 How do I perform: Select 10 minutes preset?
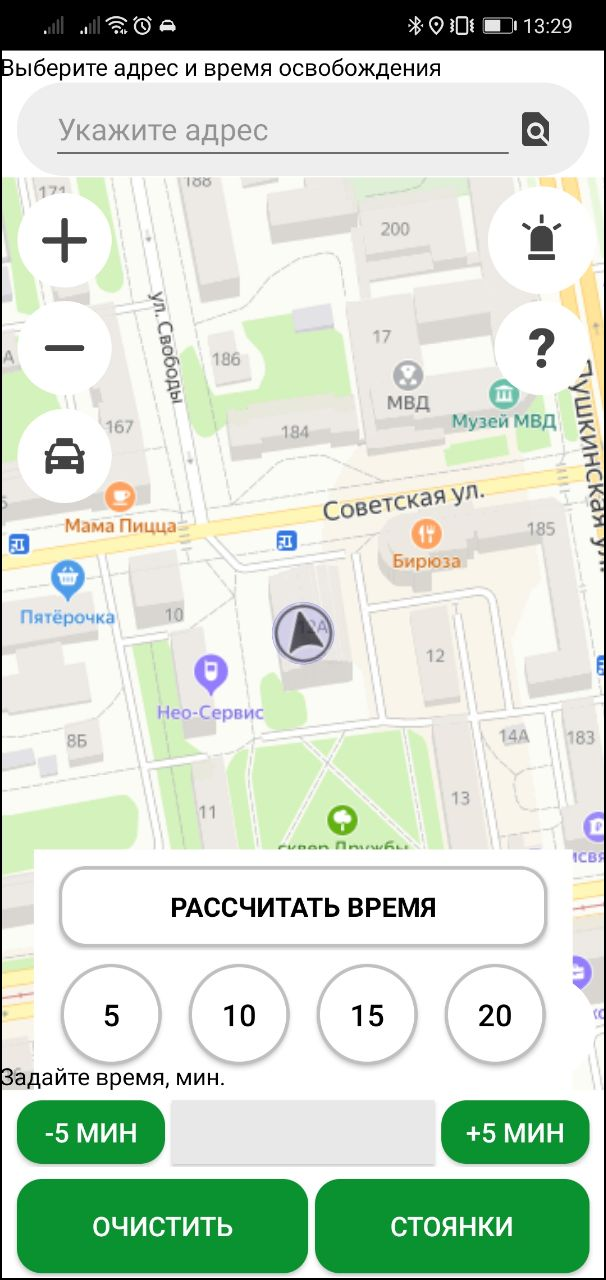pyautogui.click(x=239, y=1016)
